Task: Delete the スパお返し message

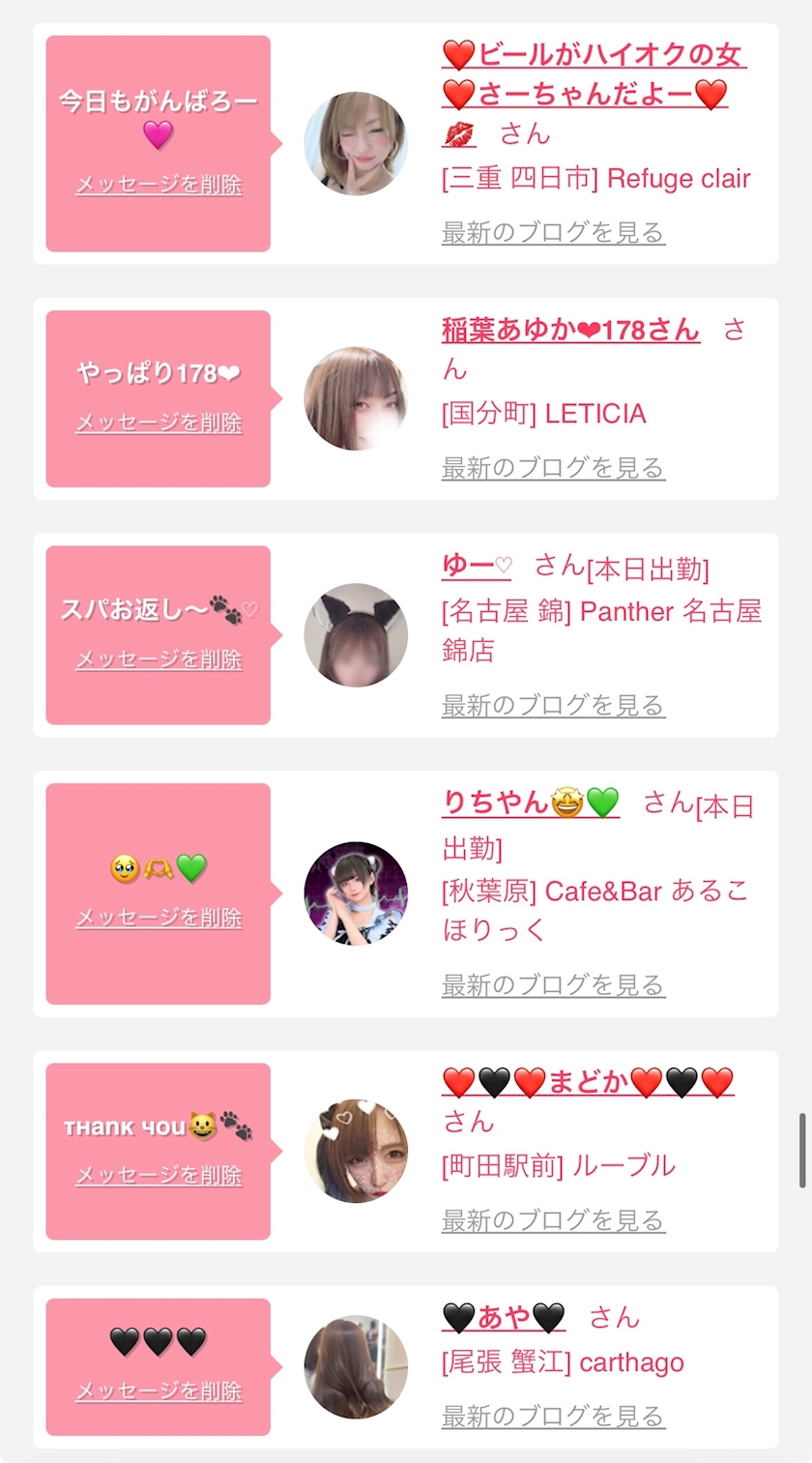Action: click(159, 659)
